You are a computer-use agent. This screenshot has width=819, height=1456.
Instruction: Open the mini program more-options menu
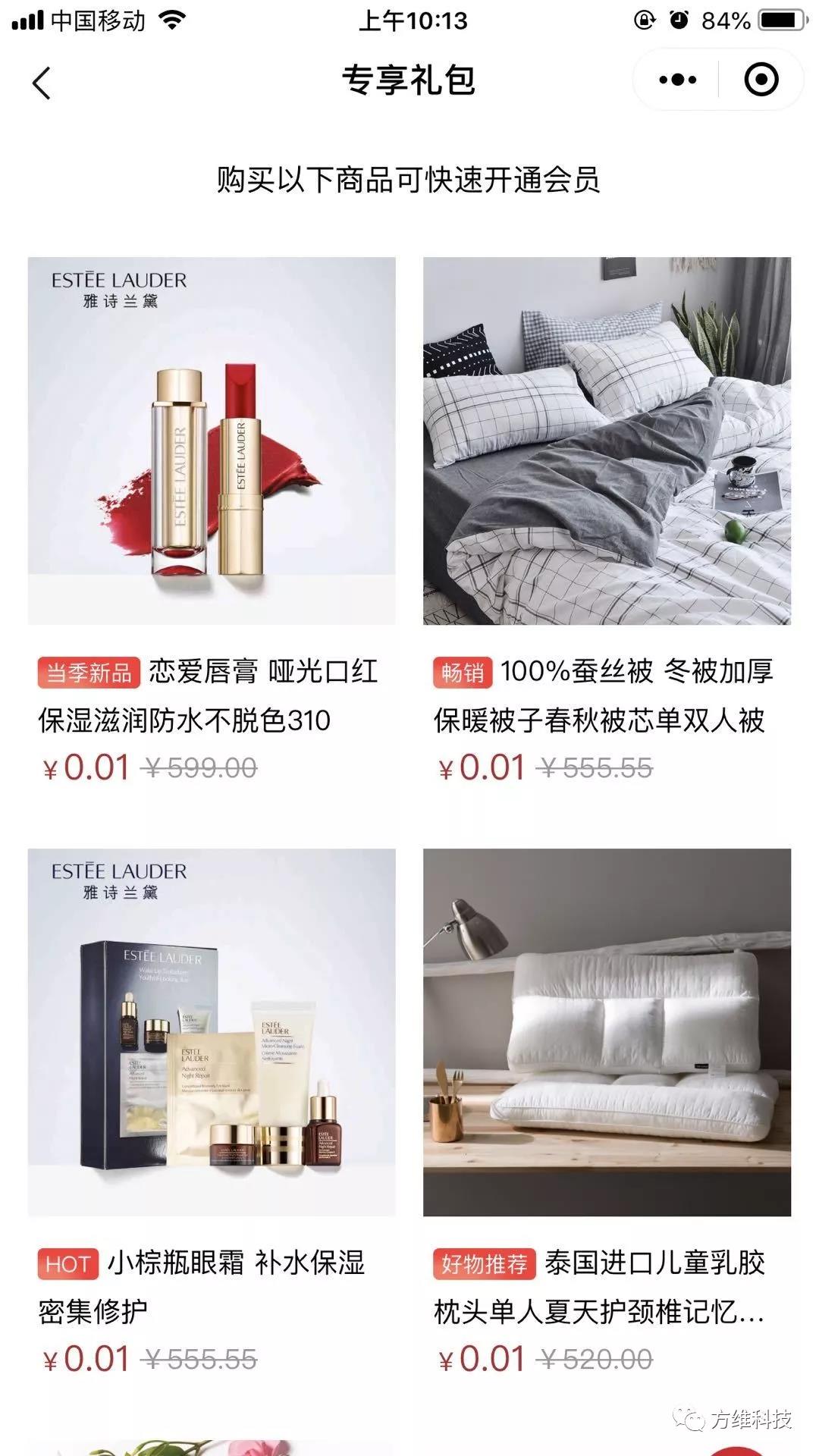pos(677,80)
